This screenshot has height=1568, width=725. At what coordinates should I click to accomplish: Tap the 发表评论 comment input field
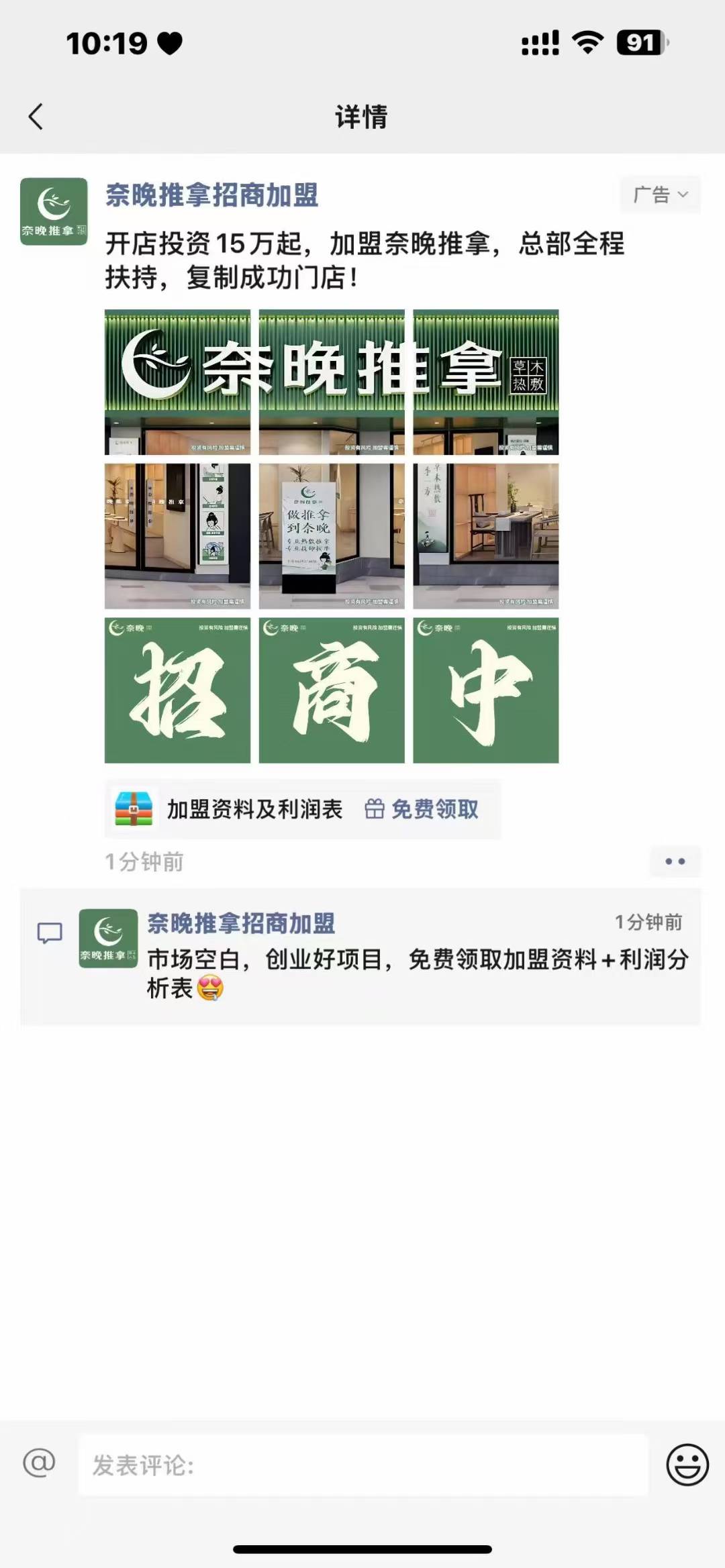click(x=362, y=1465)
